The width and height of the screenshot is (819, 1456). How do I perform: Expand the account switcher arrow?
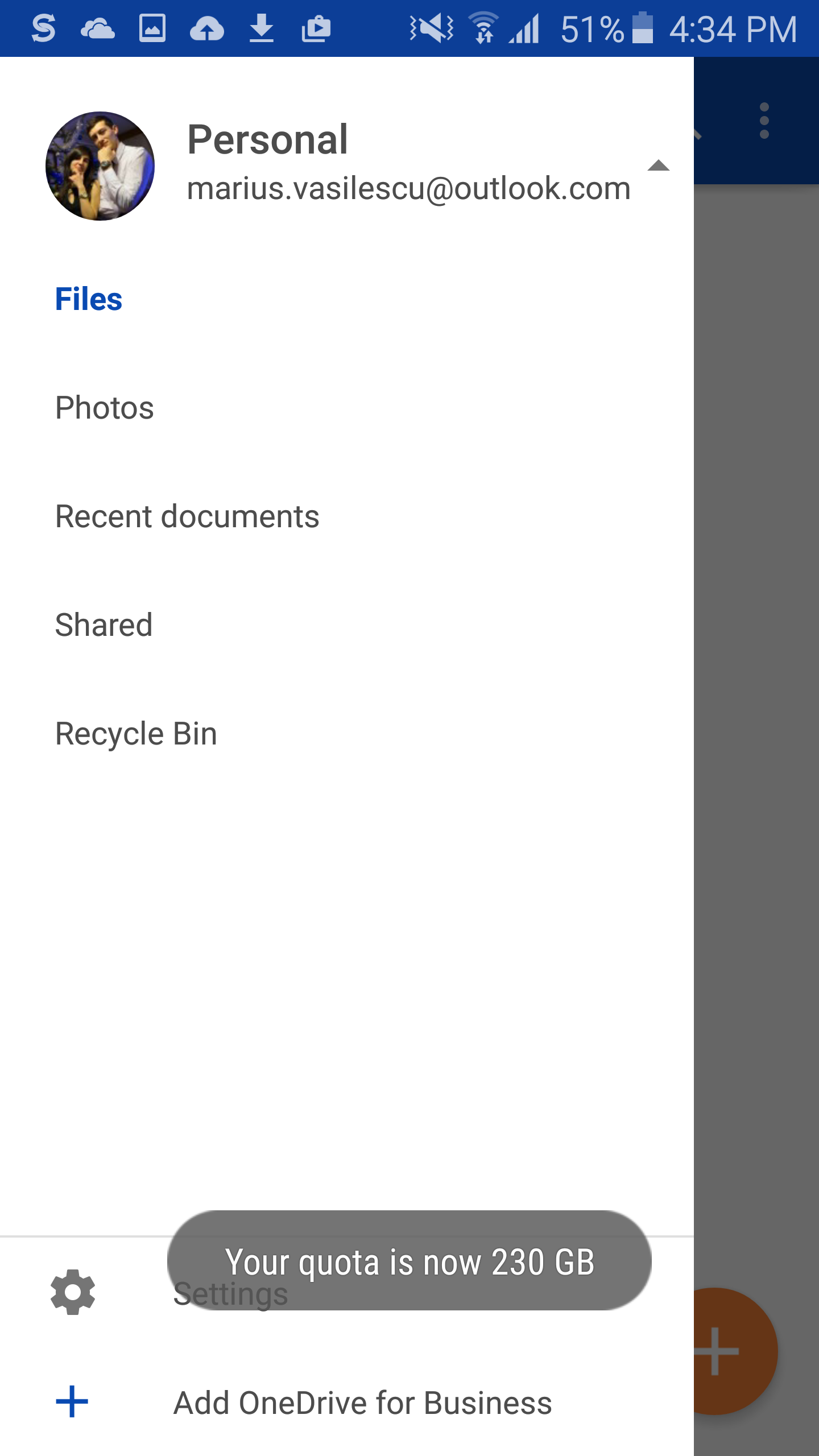tap(659, 166)
